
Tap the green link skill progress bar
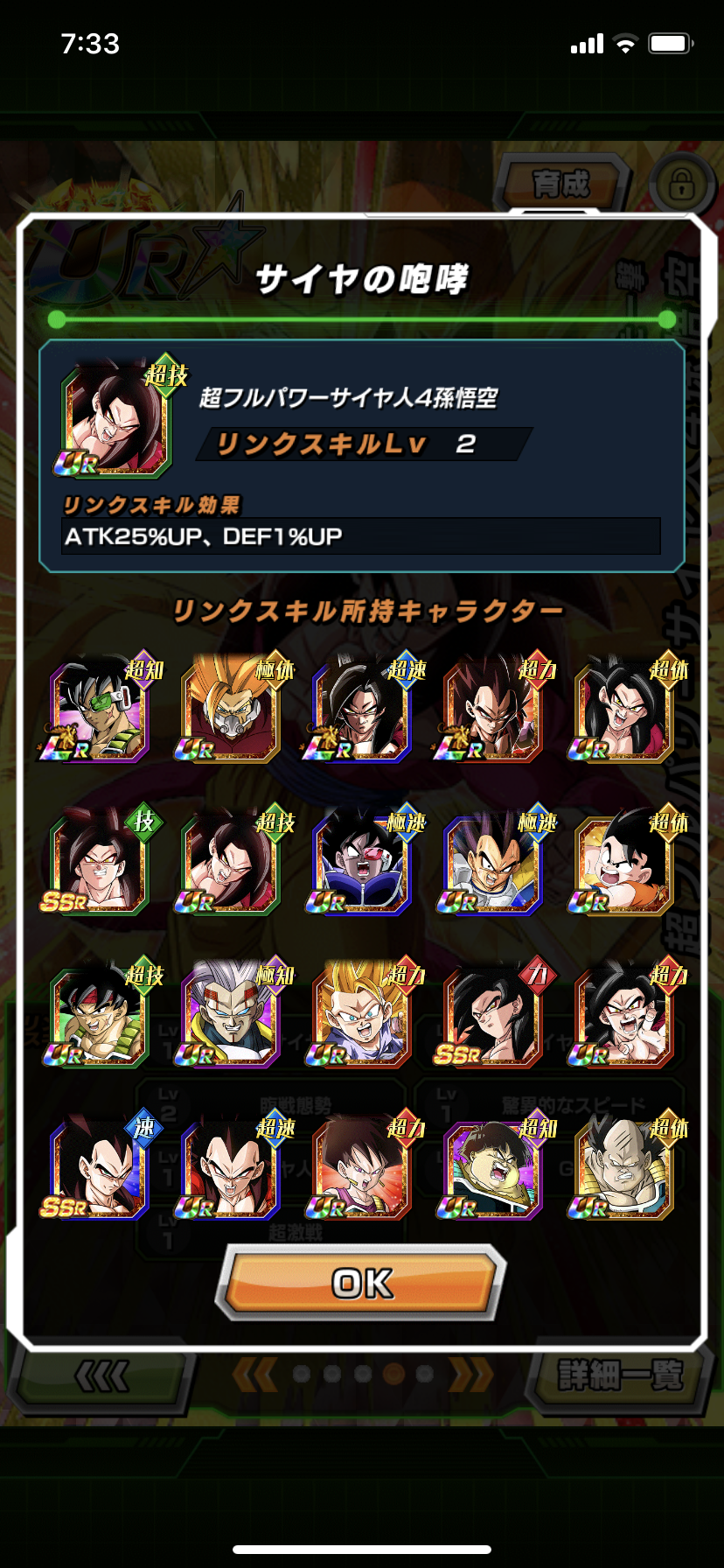pyautogui.click(x=362, y=319)
